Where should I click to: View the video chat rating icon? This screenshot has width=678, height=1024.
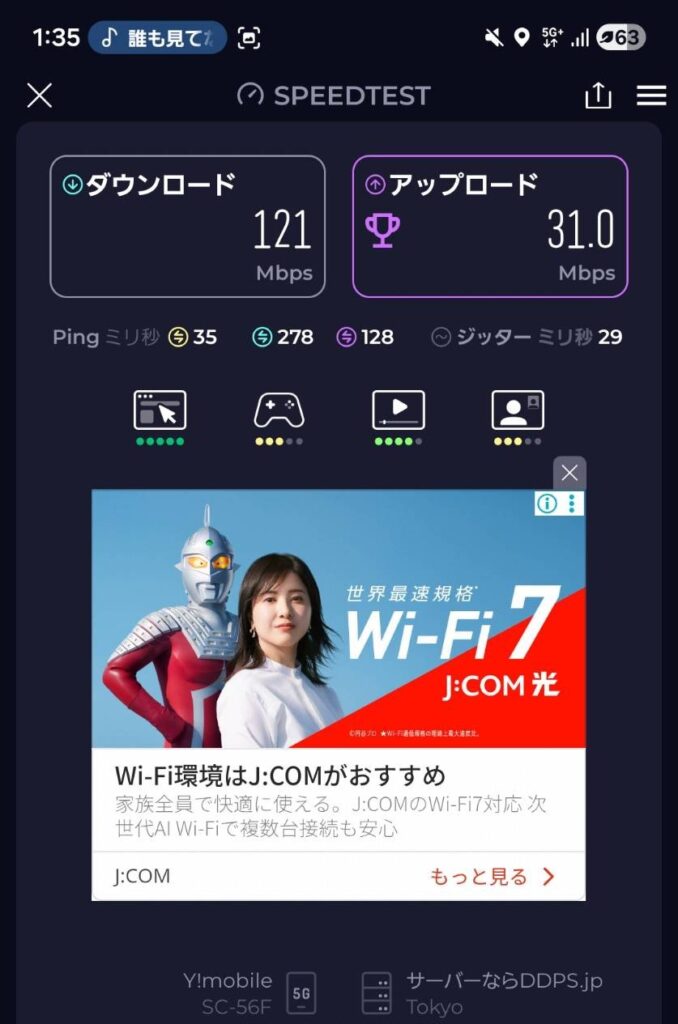coord(517,412)
